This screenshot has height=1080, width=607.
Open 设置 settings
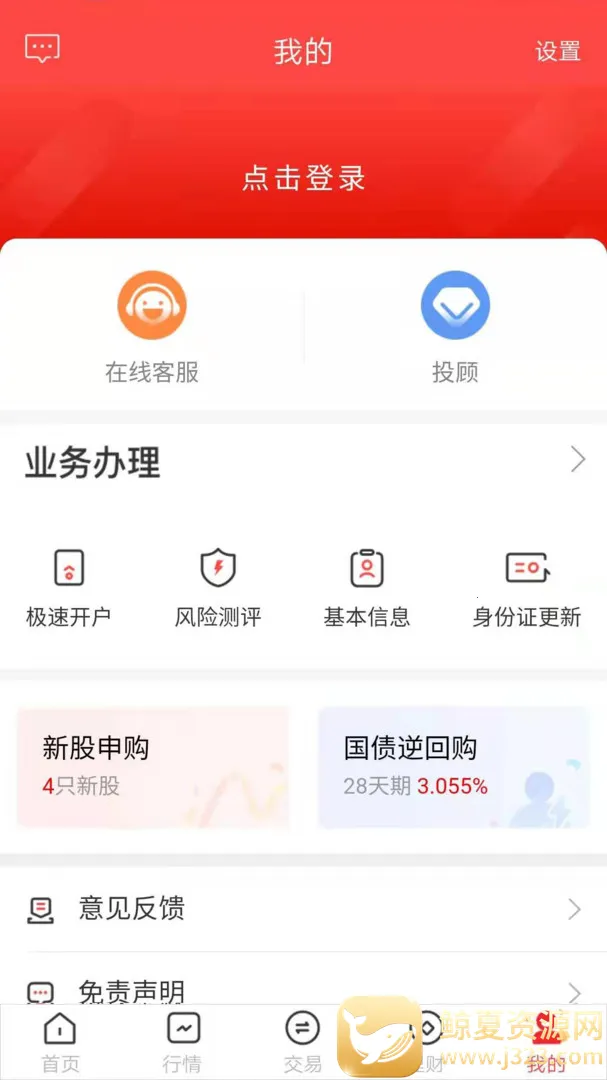558,52
